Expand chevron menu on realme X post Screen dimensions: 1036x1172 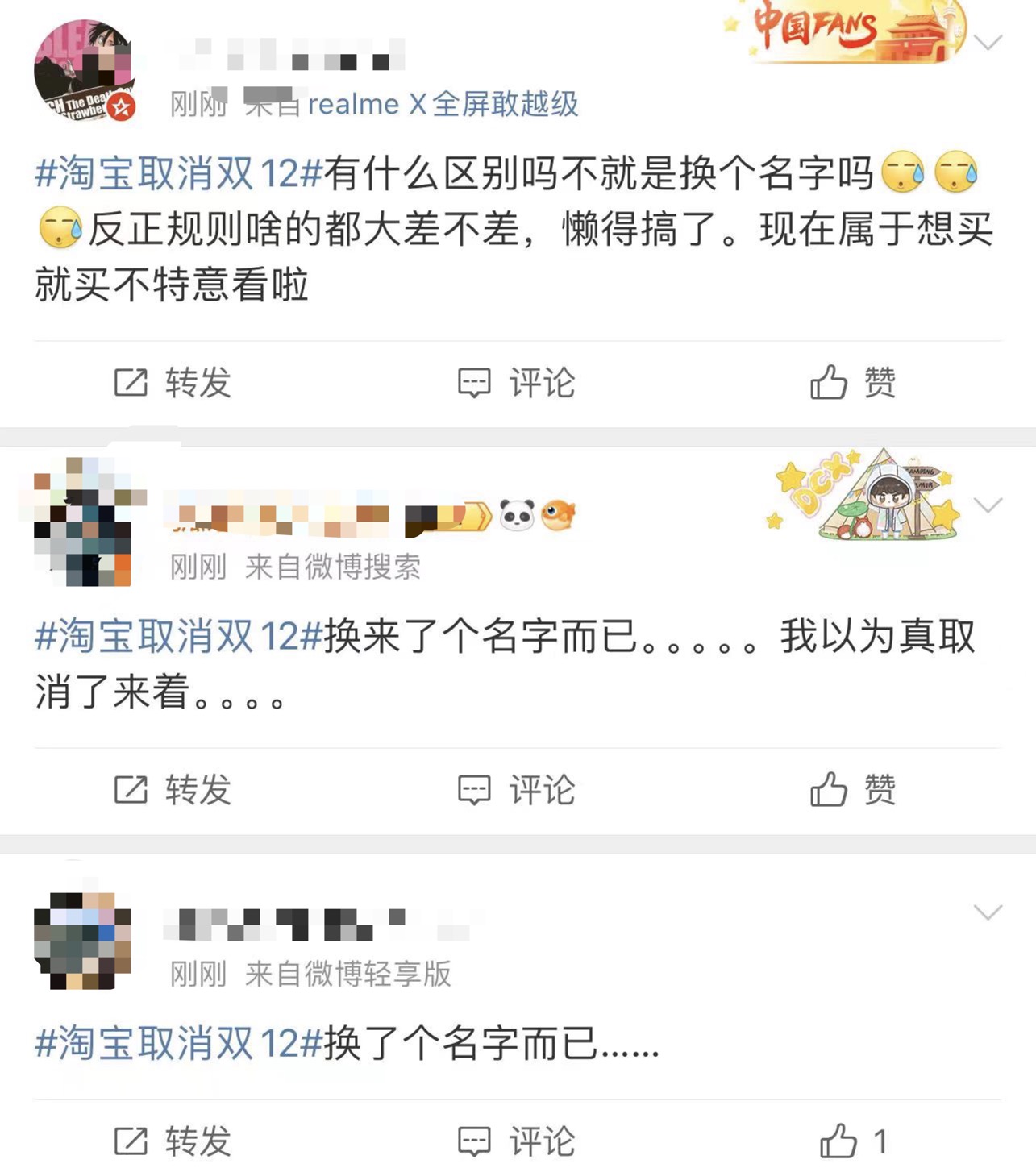(988, 42)
